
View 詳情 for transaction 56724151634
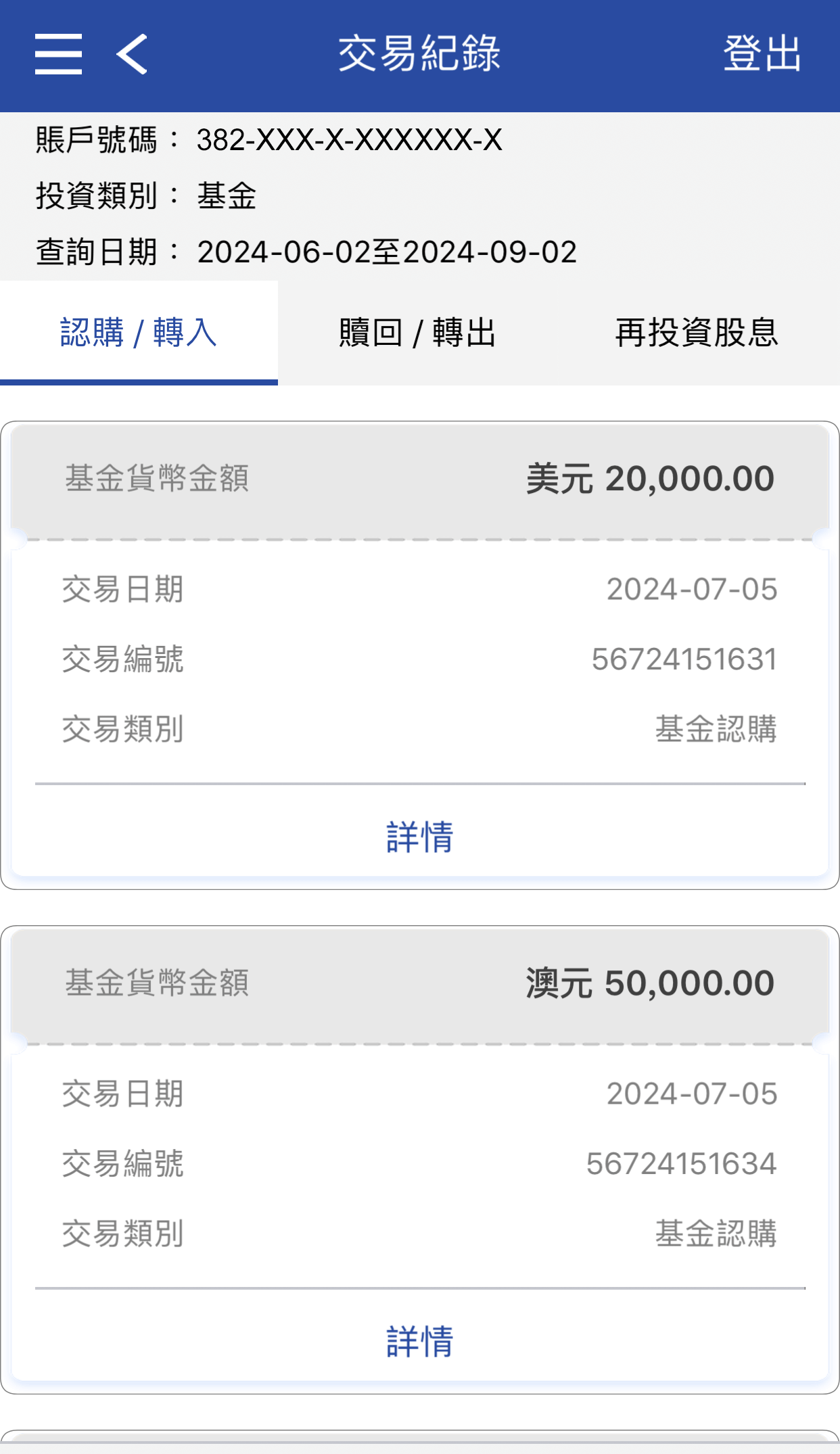[419, 1341]
